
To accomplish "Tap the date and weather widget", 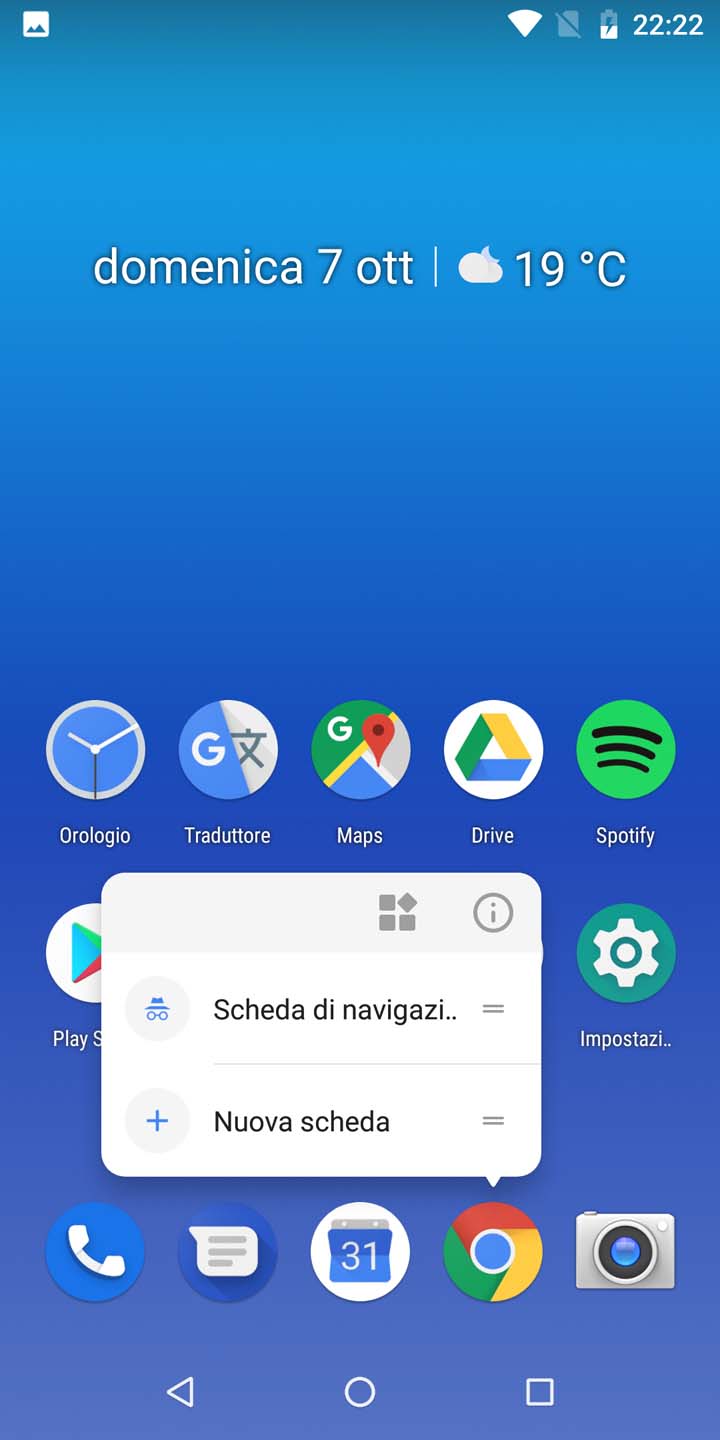I will (x=360, y=268).
